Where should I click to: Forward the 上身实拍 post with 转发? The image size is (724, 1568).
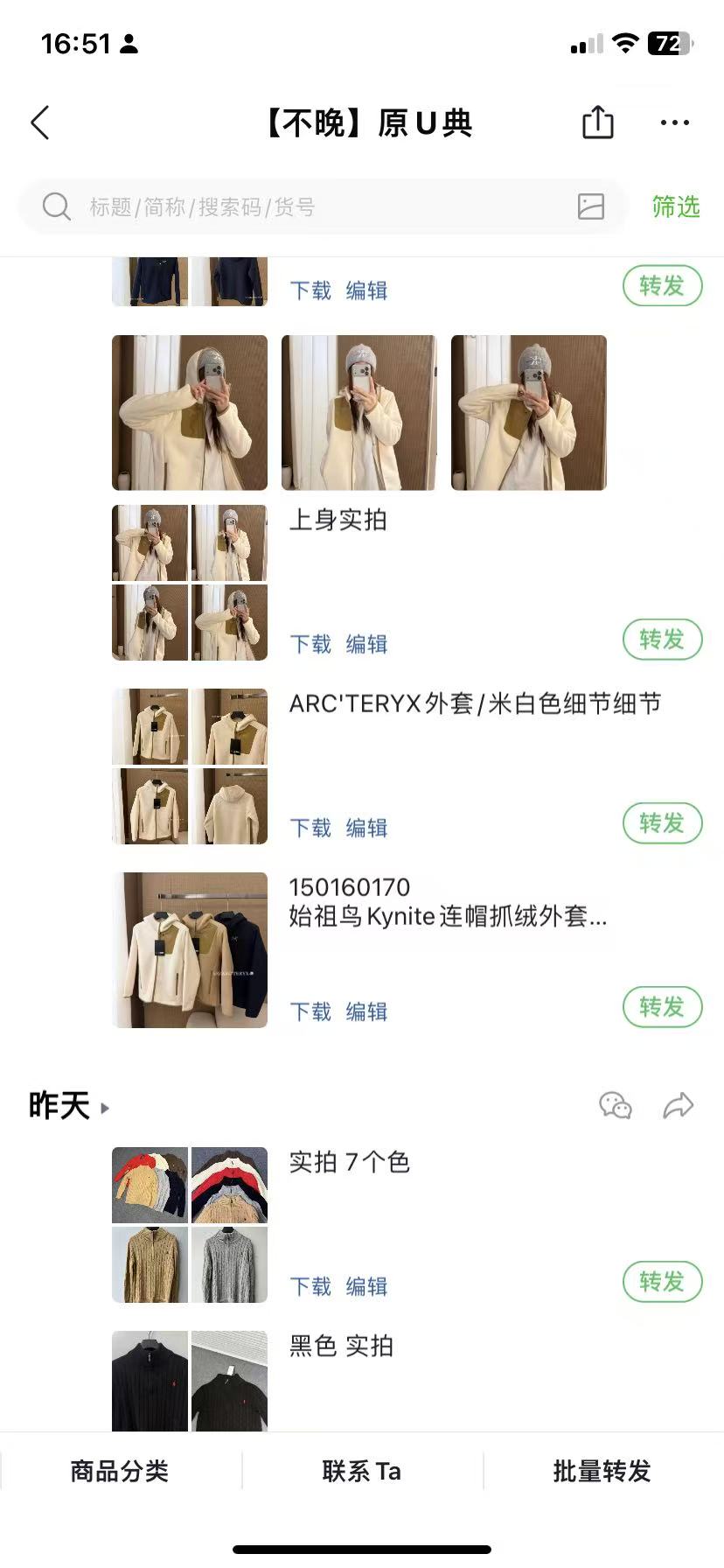662,640
